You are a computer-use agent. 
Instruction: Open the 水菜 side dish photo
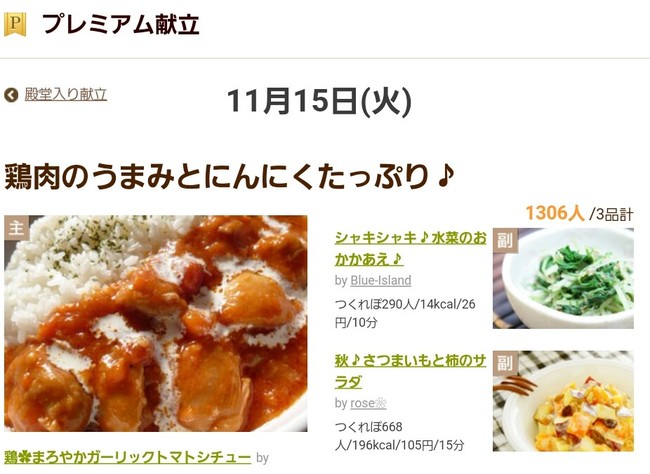[x=563, y=278]
